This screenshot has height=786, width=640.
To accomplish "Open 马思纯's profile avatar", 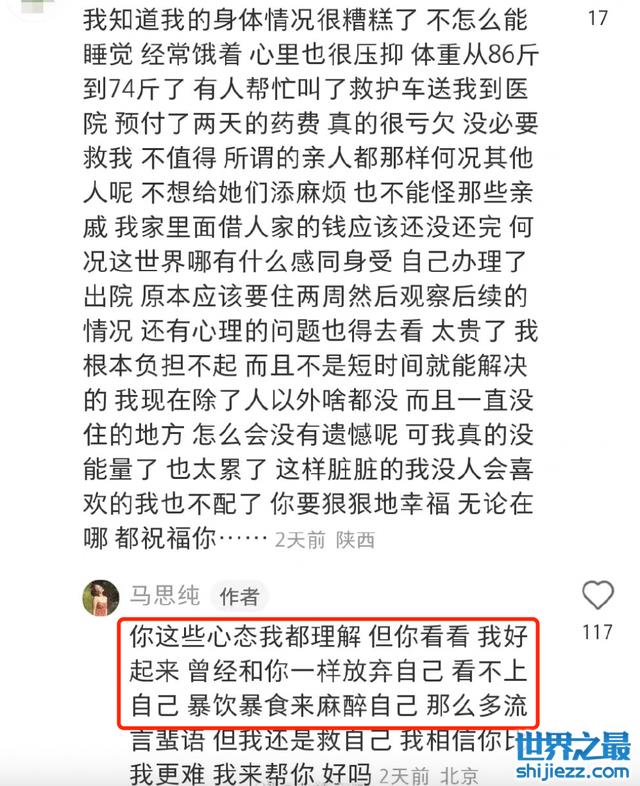I will click(102, 597).
